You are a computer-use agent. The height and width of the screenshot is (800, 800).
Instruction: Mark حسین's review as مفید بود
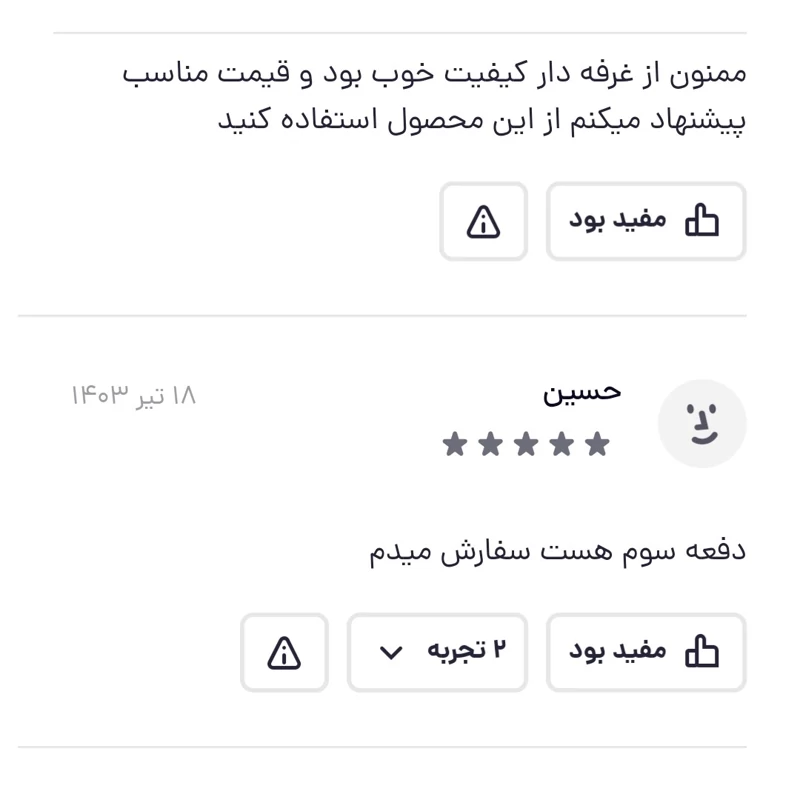pos(645,652)
